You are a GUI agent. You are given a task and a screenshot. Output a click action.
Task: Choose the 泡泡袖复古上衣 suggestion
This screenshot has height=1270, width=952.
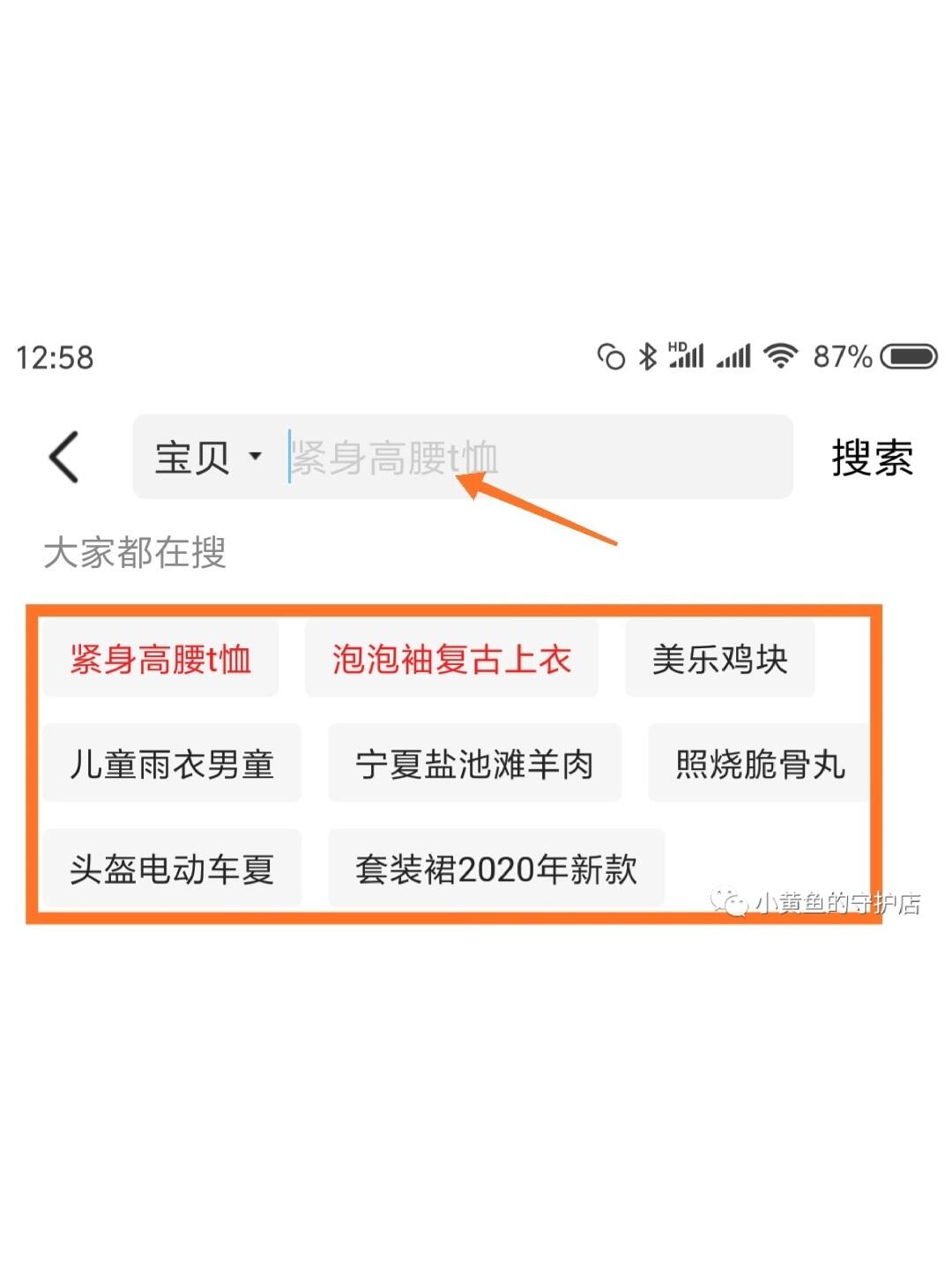click(451, 659)
